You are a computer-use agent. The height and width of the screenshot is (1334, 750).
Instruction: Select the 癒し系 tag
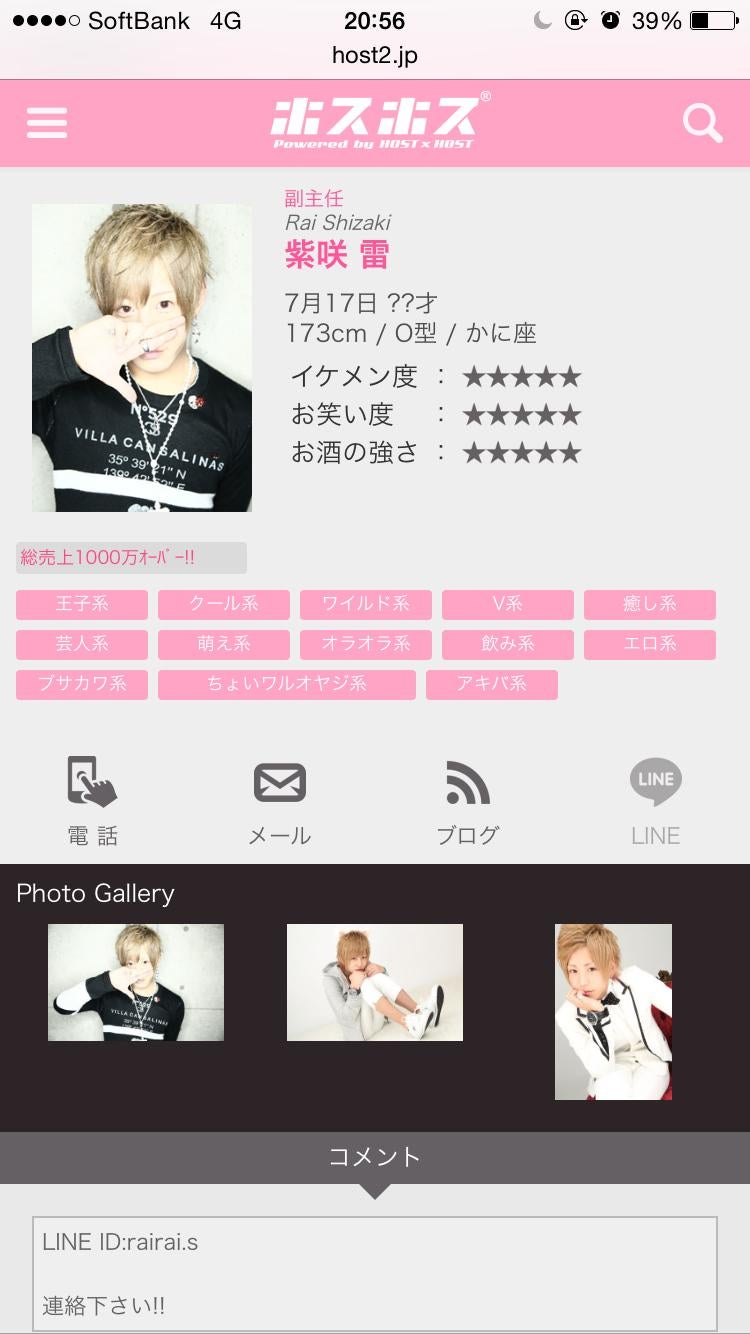click(x=650, y=604)
